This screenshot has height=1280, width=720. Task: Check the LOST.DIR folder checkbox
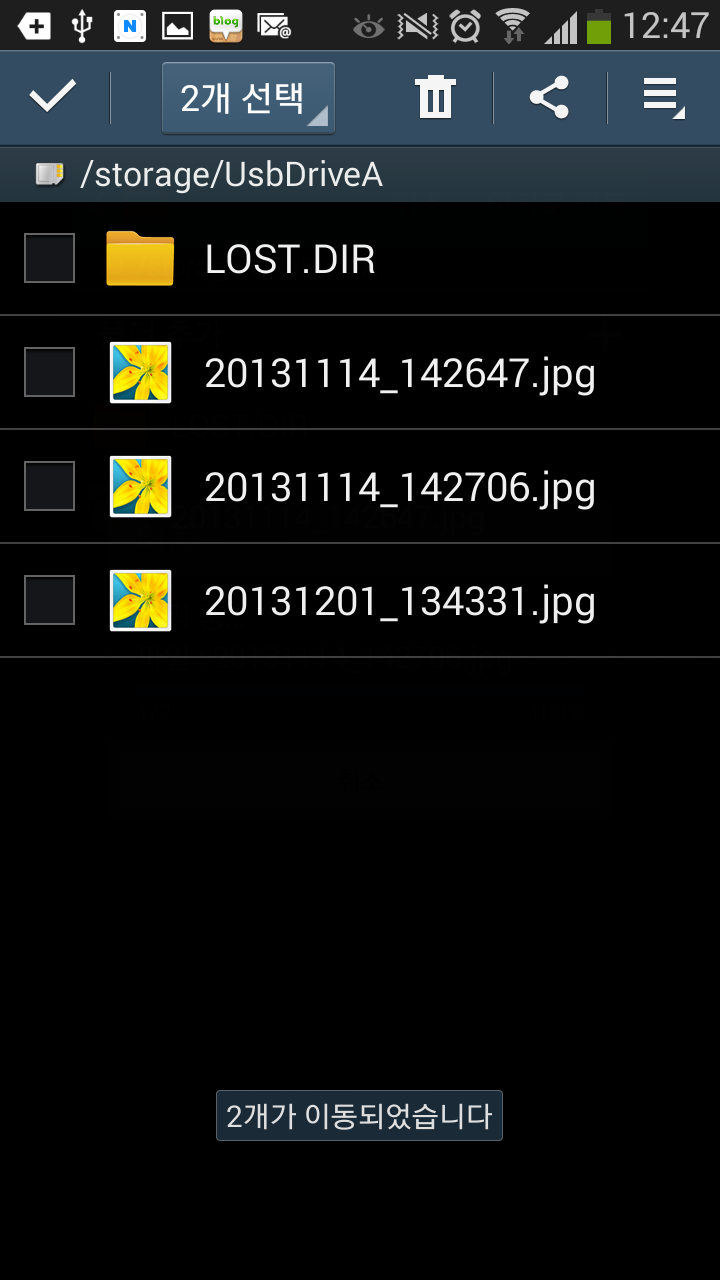[x=49, y=258]
